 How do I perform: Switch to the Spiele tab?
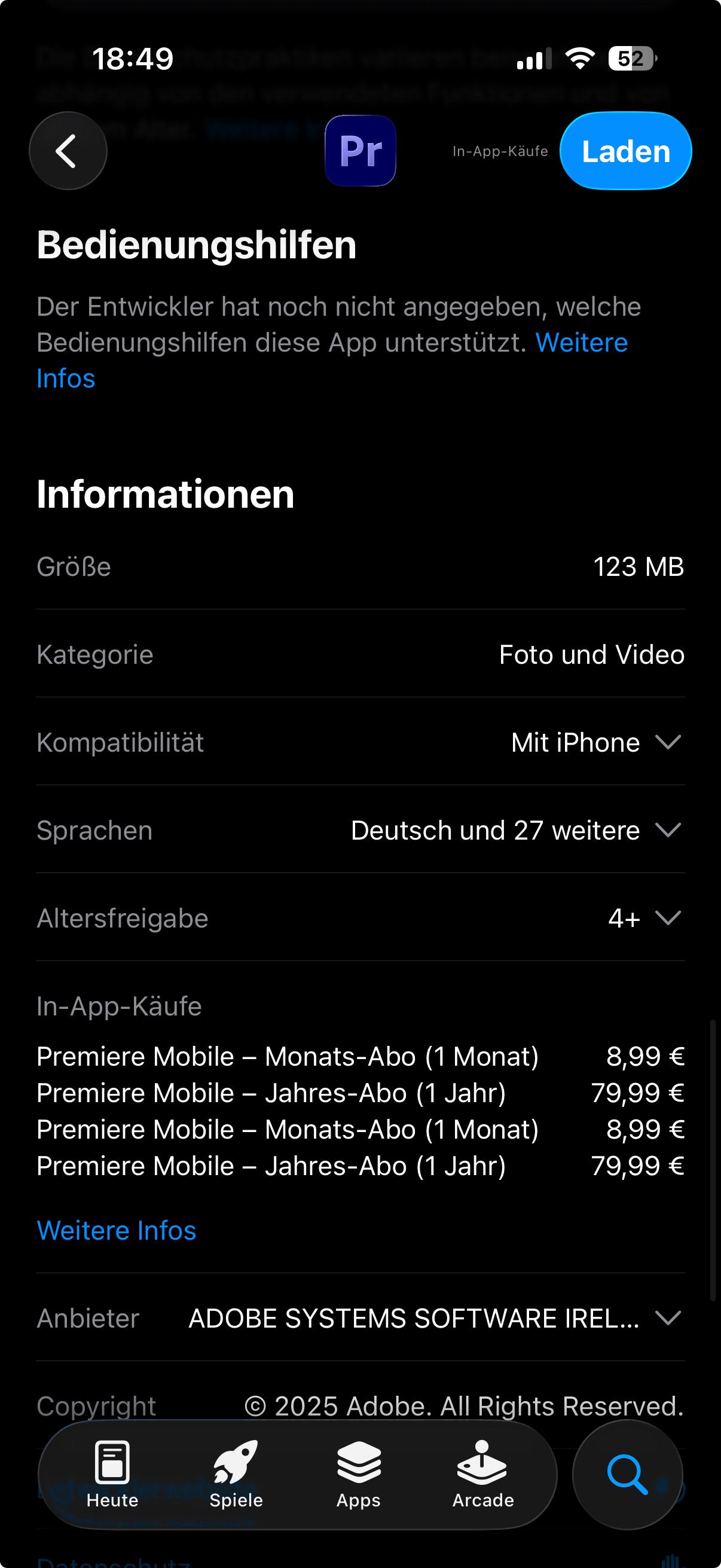(x=236, y=1474)
